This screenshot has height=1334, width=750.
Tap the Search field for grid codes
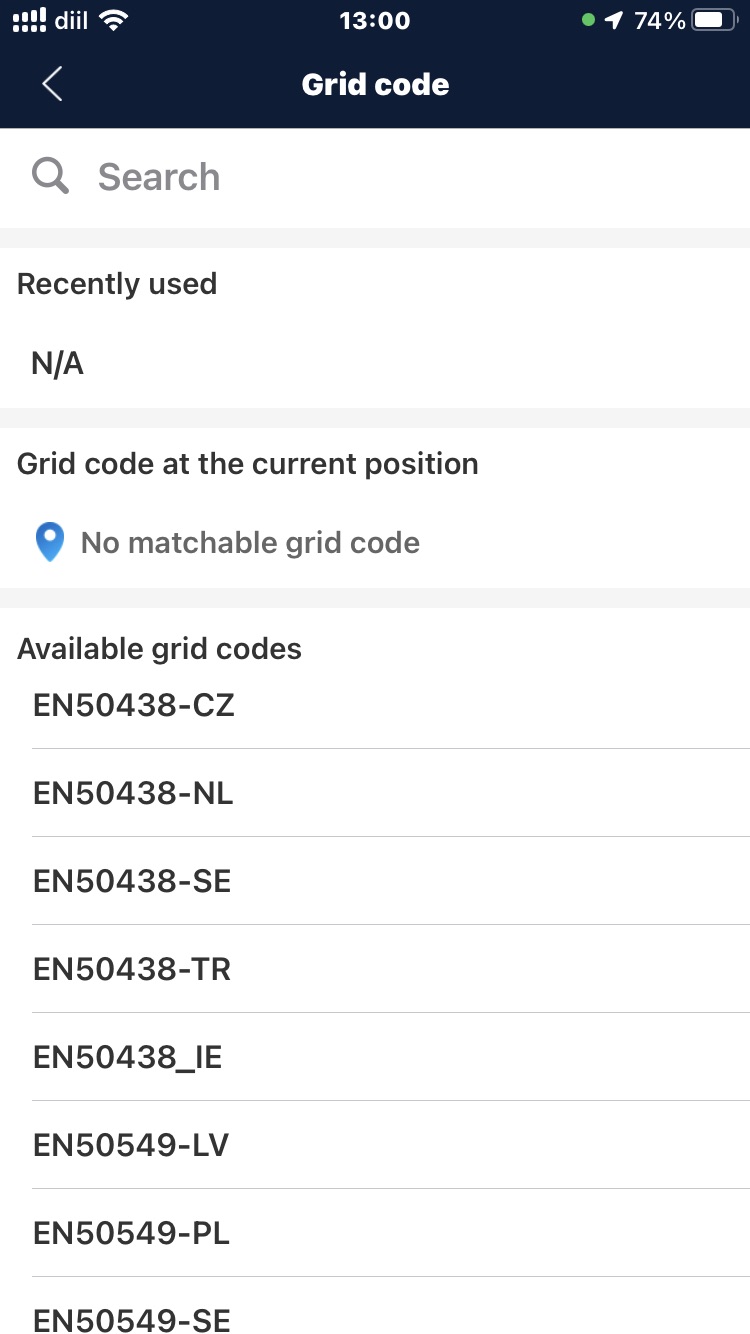(375, 178)
